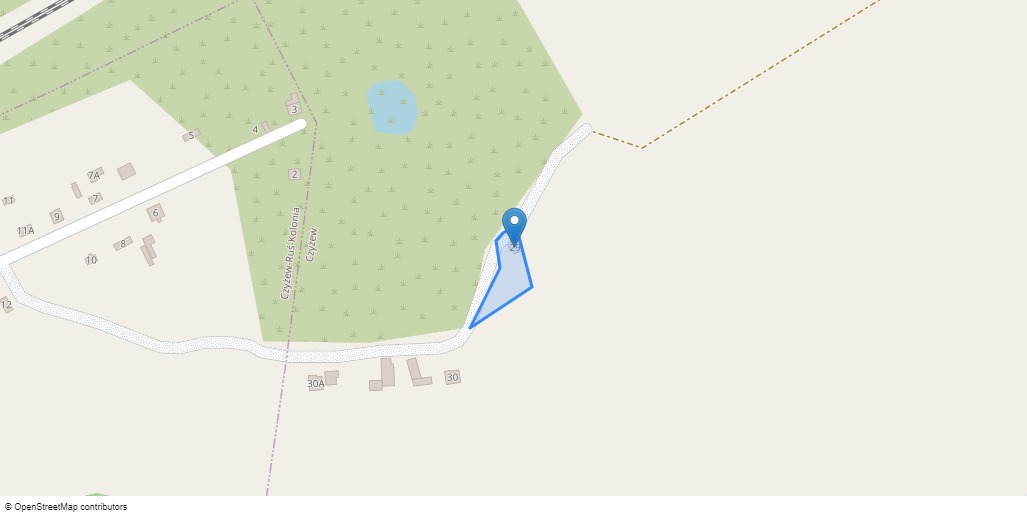Open the OpenStreetMap contributors attribution link
The height and width of the screenshot is (515, 1027).
[x=70, y=507]
